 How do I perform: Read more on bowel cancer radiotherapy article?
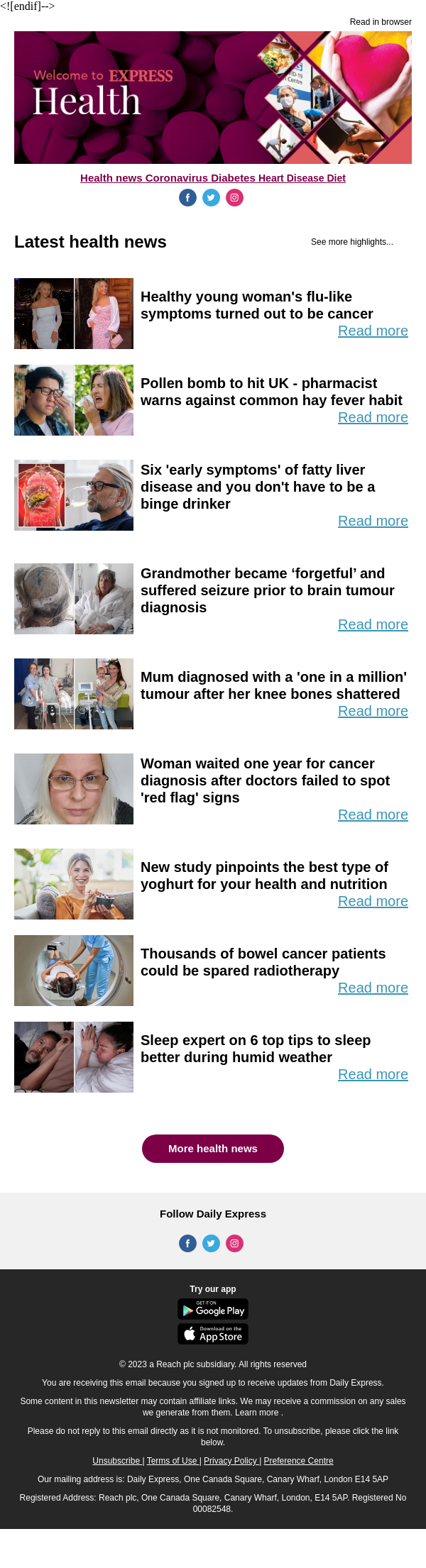373,988
